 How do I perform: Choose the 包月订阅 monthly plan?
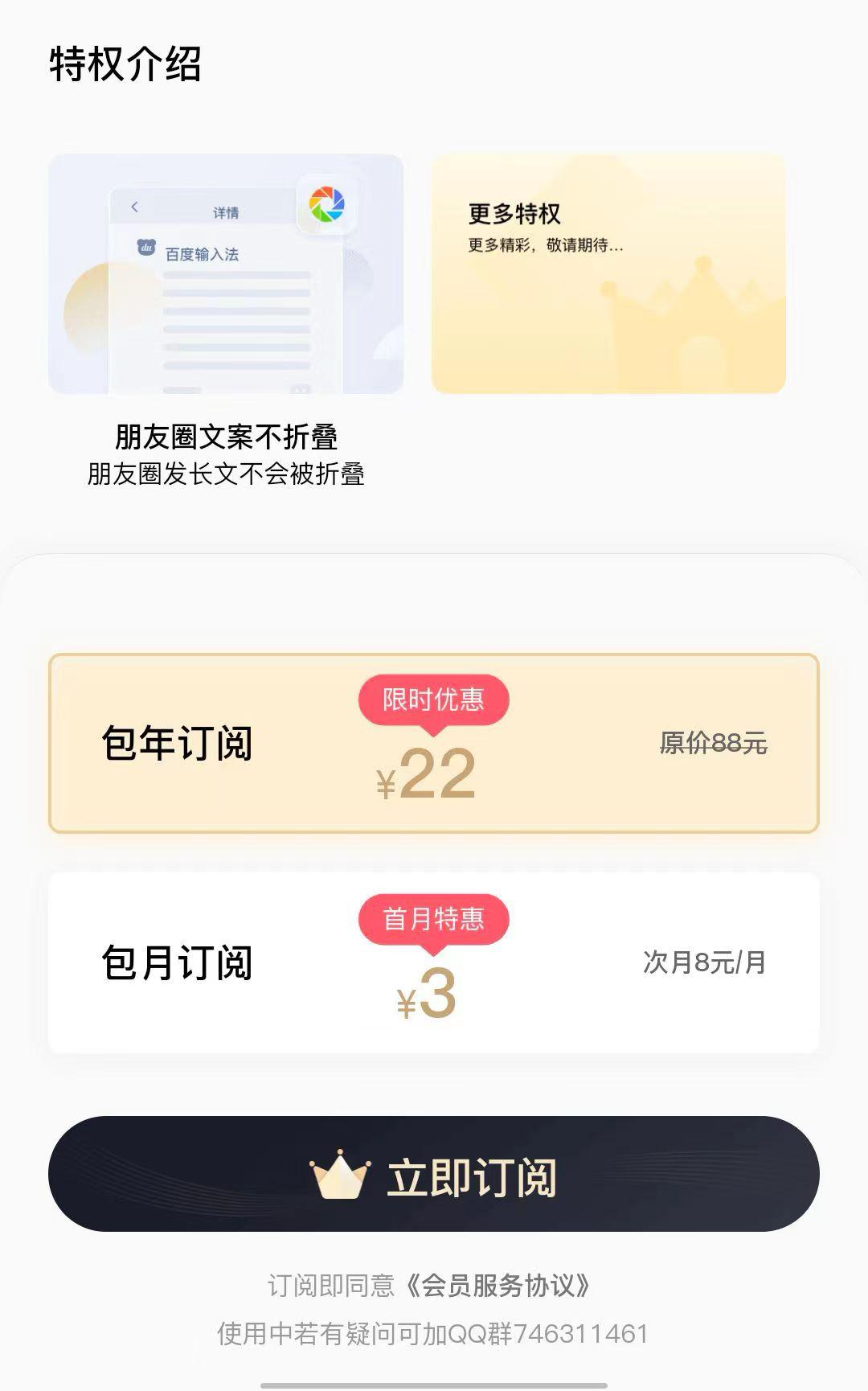pyautogui.click(x=433, y=963)
